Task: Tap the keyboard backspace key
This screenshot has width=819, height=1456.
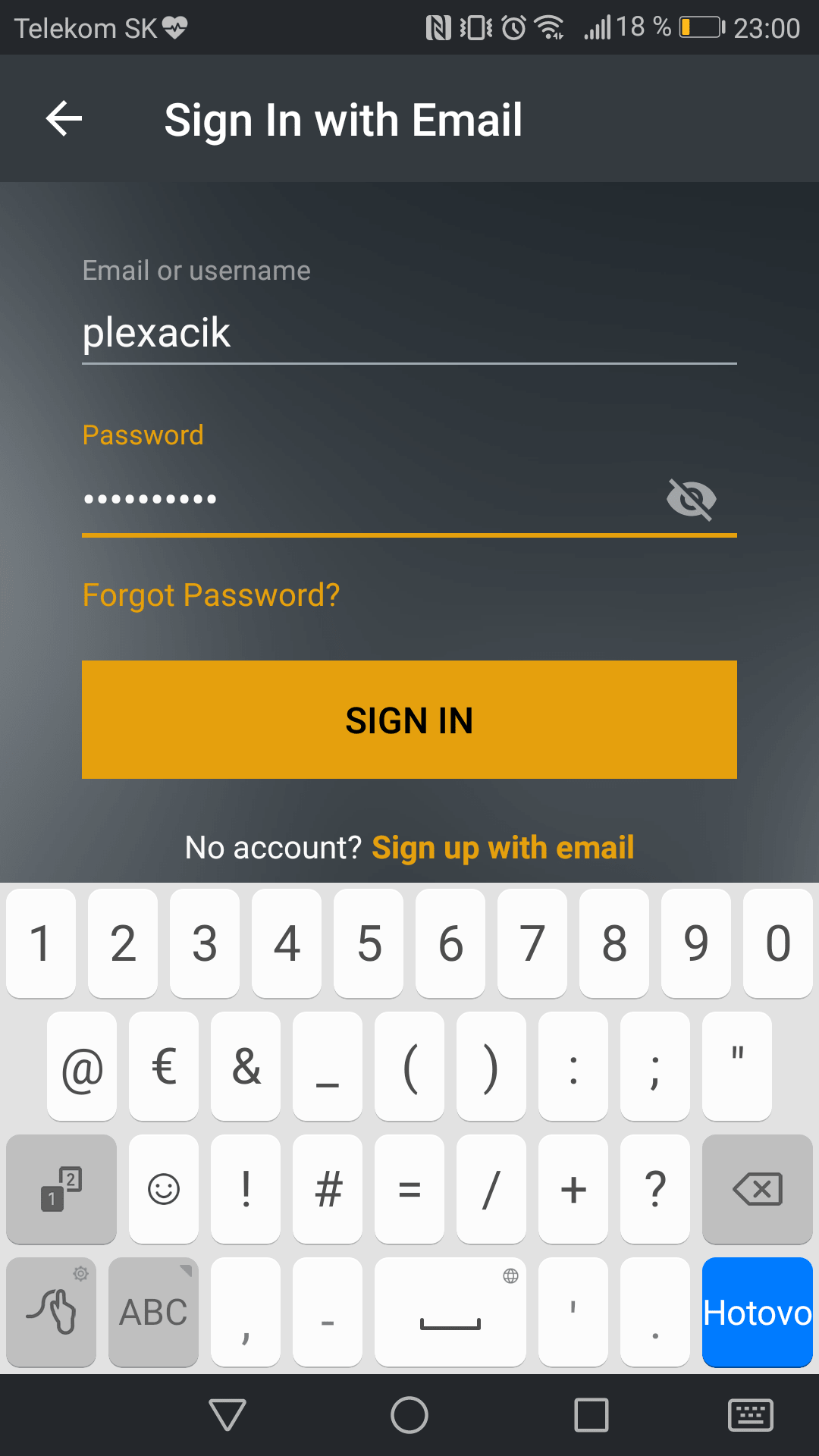Action: (x=758, y=1189)
